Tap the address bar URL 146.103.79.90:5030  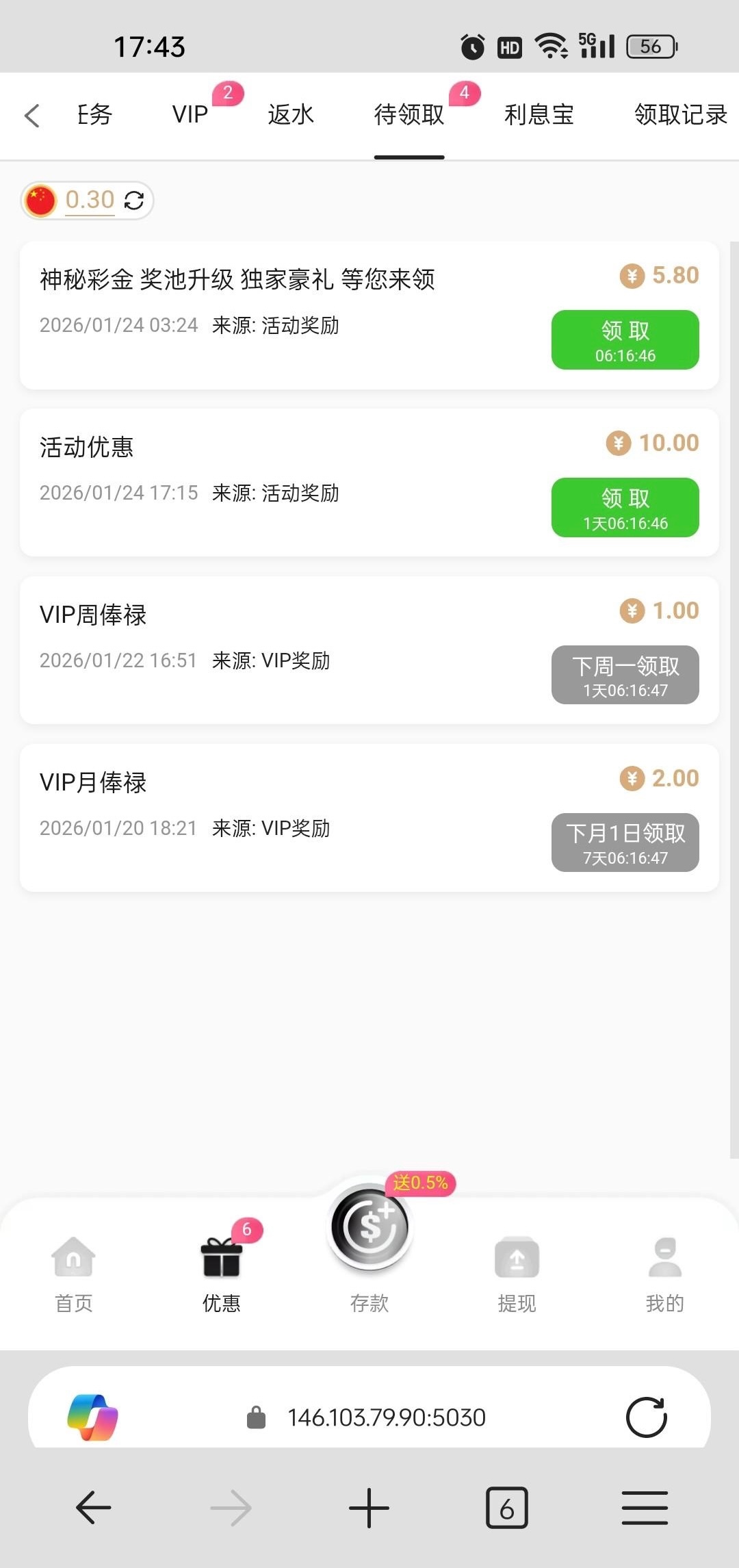(x=386, y=1417)
